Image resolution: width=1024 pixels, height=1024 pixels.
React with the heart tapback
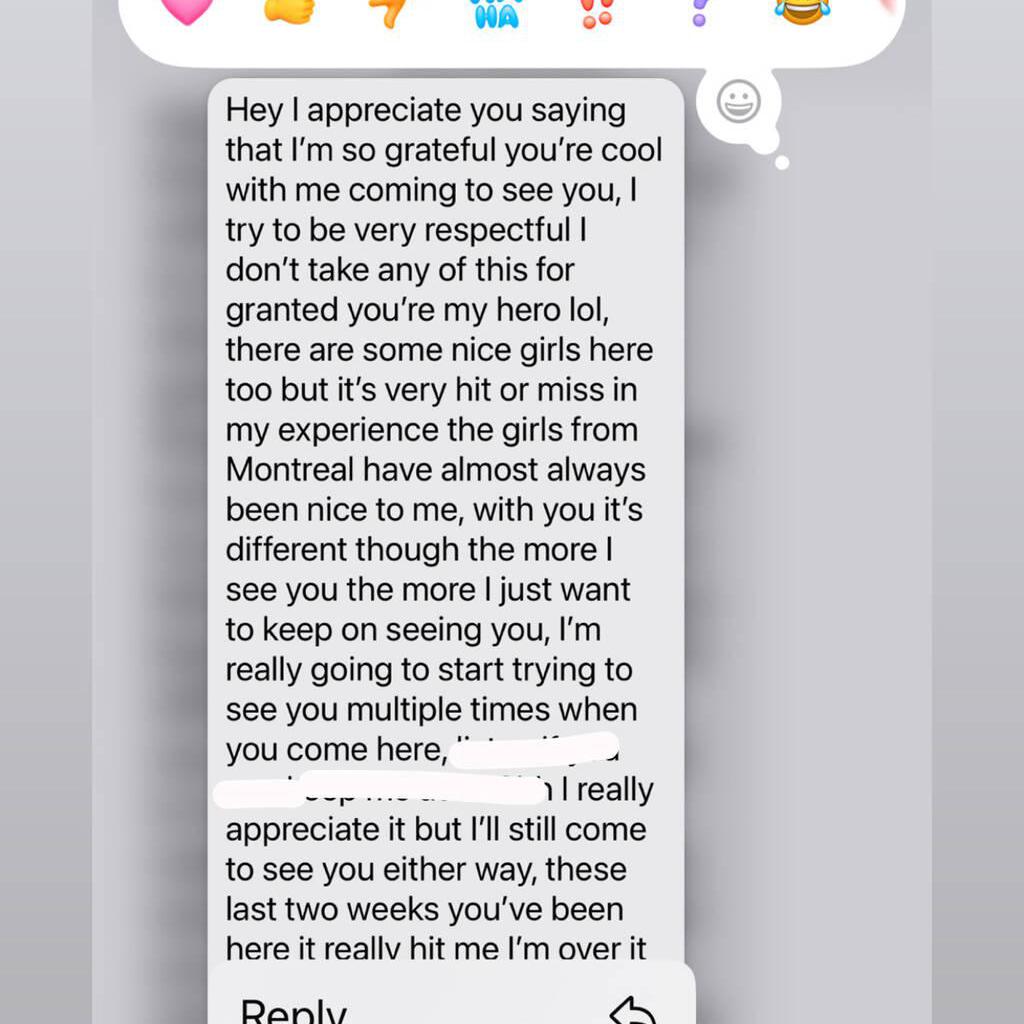tap(187, 10)
